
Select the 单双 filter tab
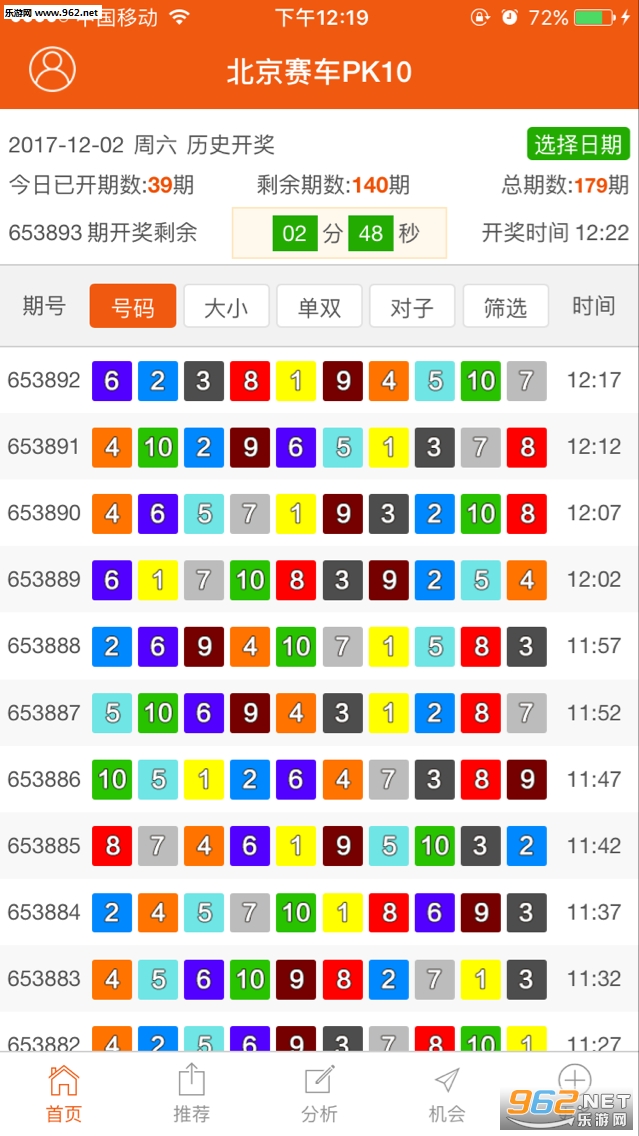pyautogui.click(x=319, y=306)
